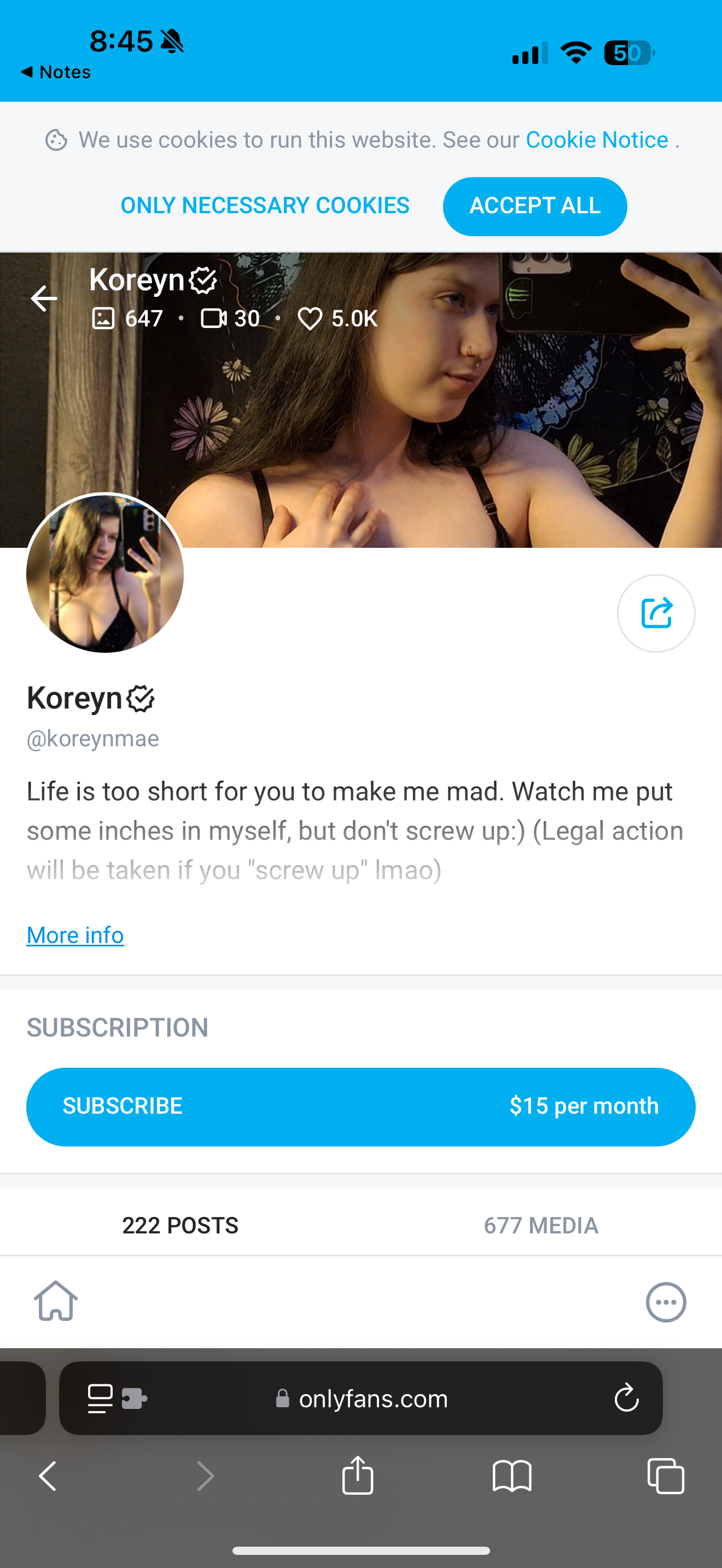Image resolution: width=722 pixels, height=1568 pixels.
Task: Tap the onlyfans.com address bar
Action: point(361,1398)
